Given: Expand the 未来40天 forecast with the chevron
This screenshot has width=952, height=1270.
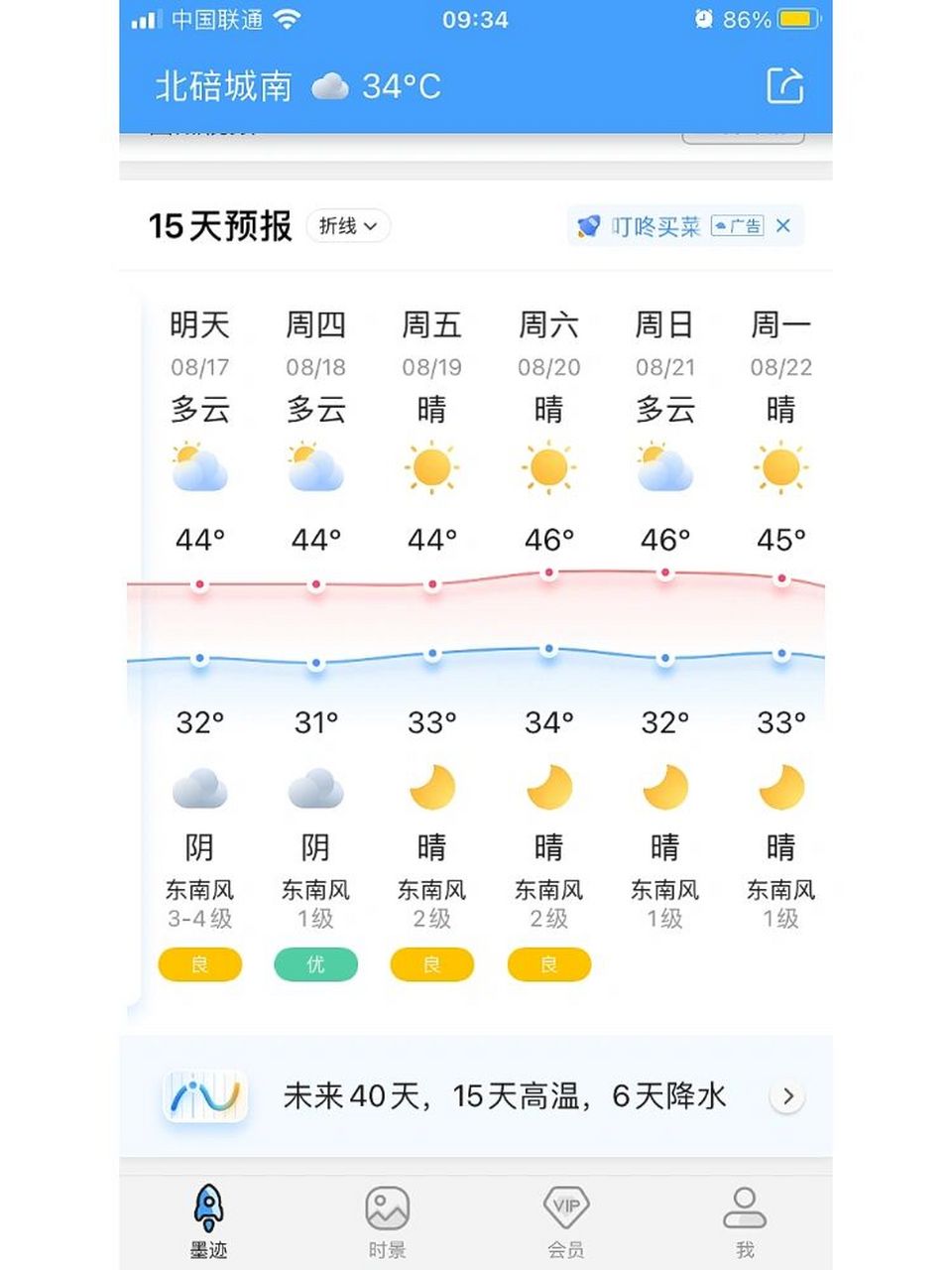Looking at the screenshot, I should point(788,1095).
